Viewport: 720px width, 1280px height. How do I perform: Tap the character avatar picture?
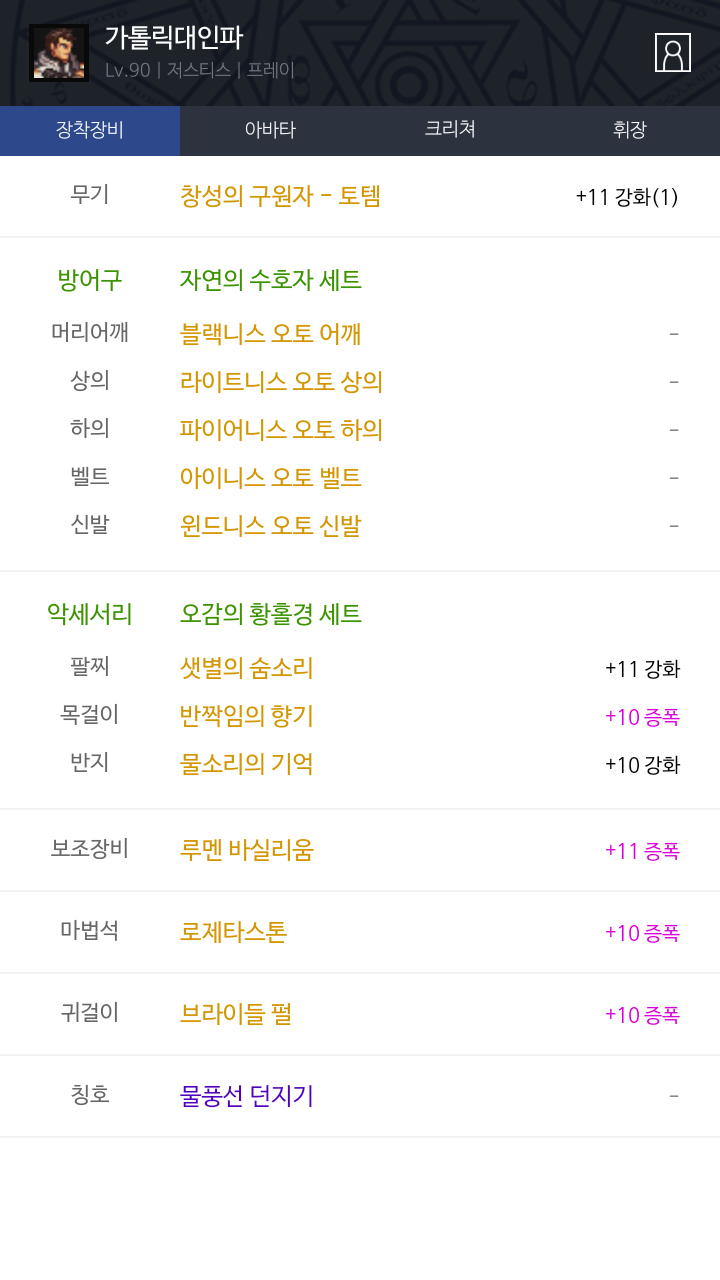click(59, 53)
